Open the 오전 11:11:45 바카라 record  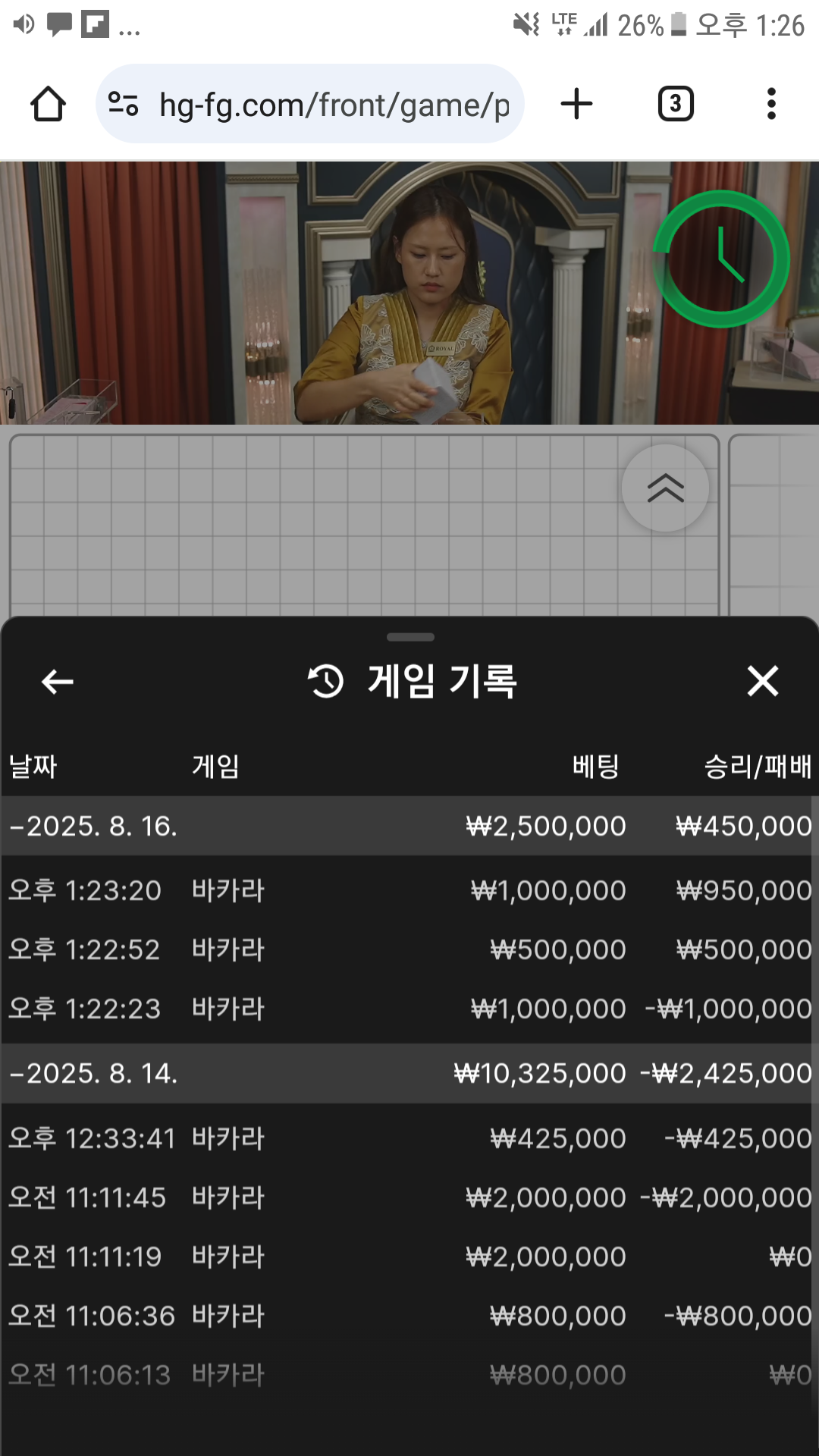pyautogui.click(x=409, y=1197)
